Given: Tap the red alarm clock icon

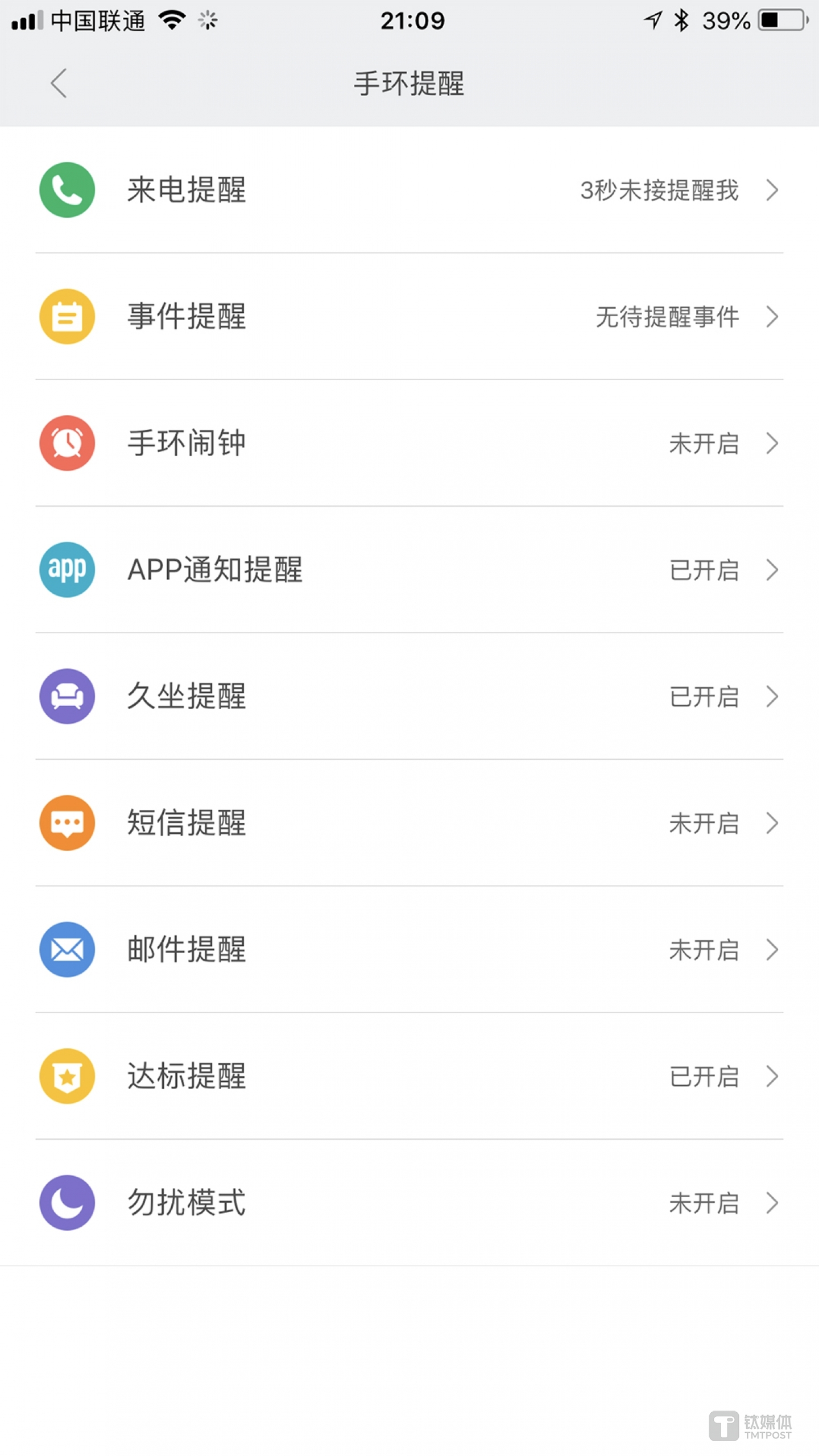Looking at the screenshot, I should (x=67, y=444).
